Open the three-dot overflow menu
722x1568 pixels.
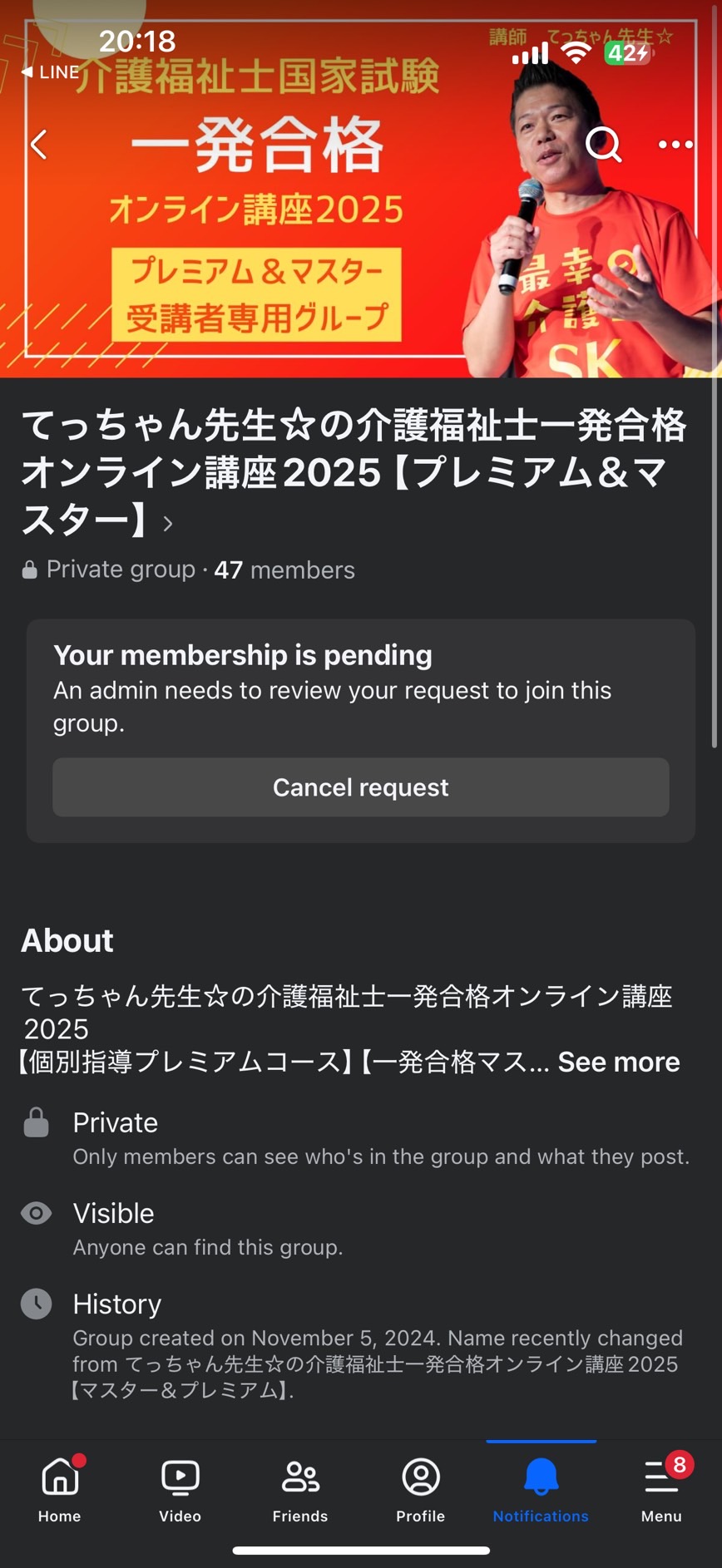(675, 145)
